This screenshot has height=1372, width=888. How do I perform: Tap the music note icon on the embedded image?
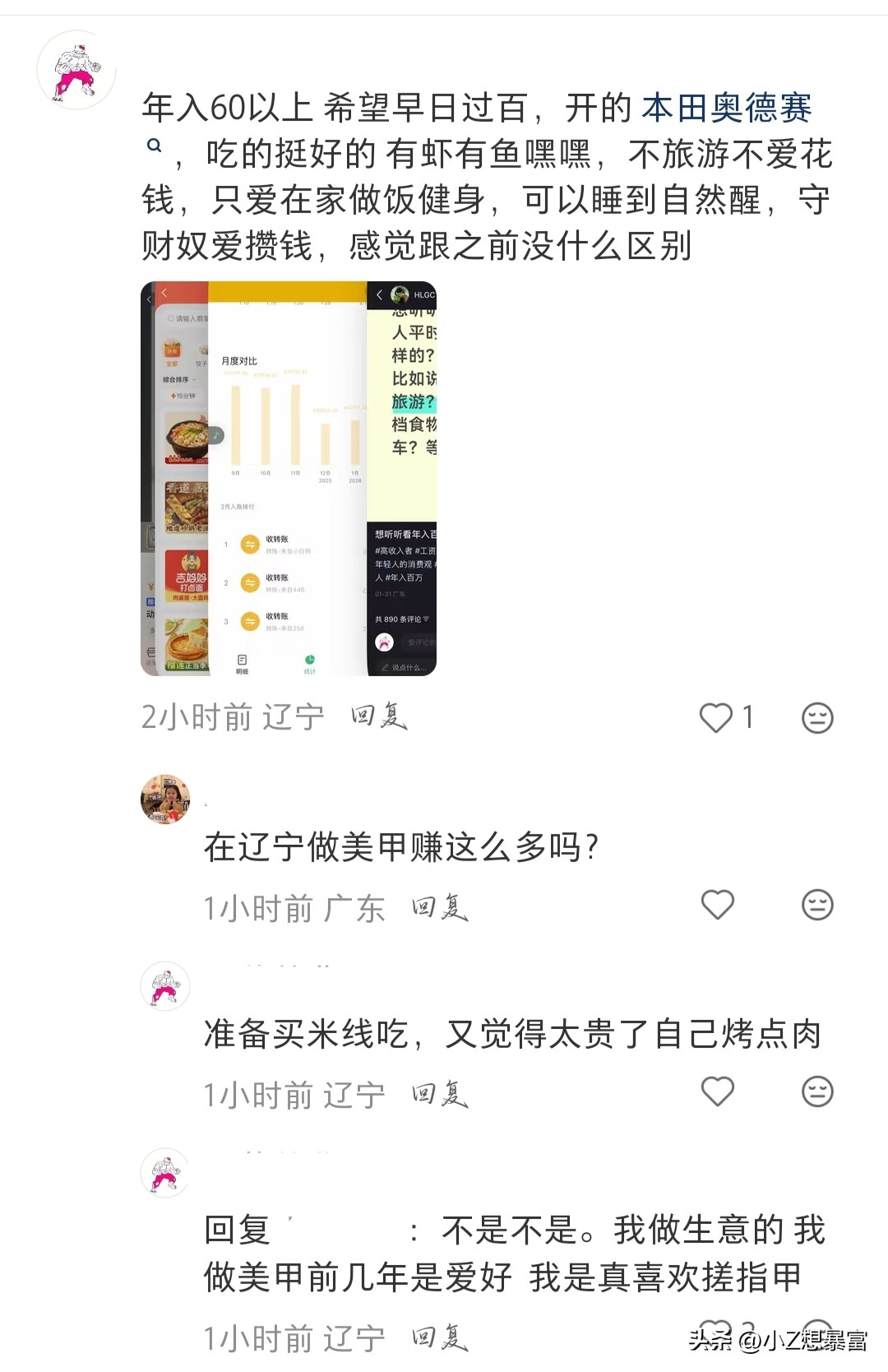(x=215, y=435)
